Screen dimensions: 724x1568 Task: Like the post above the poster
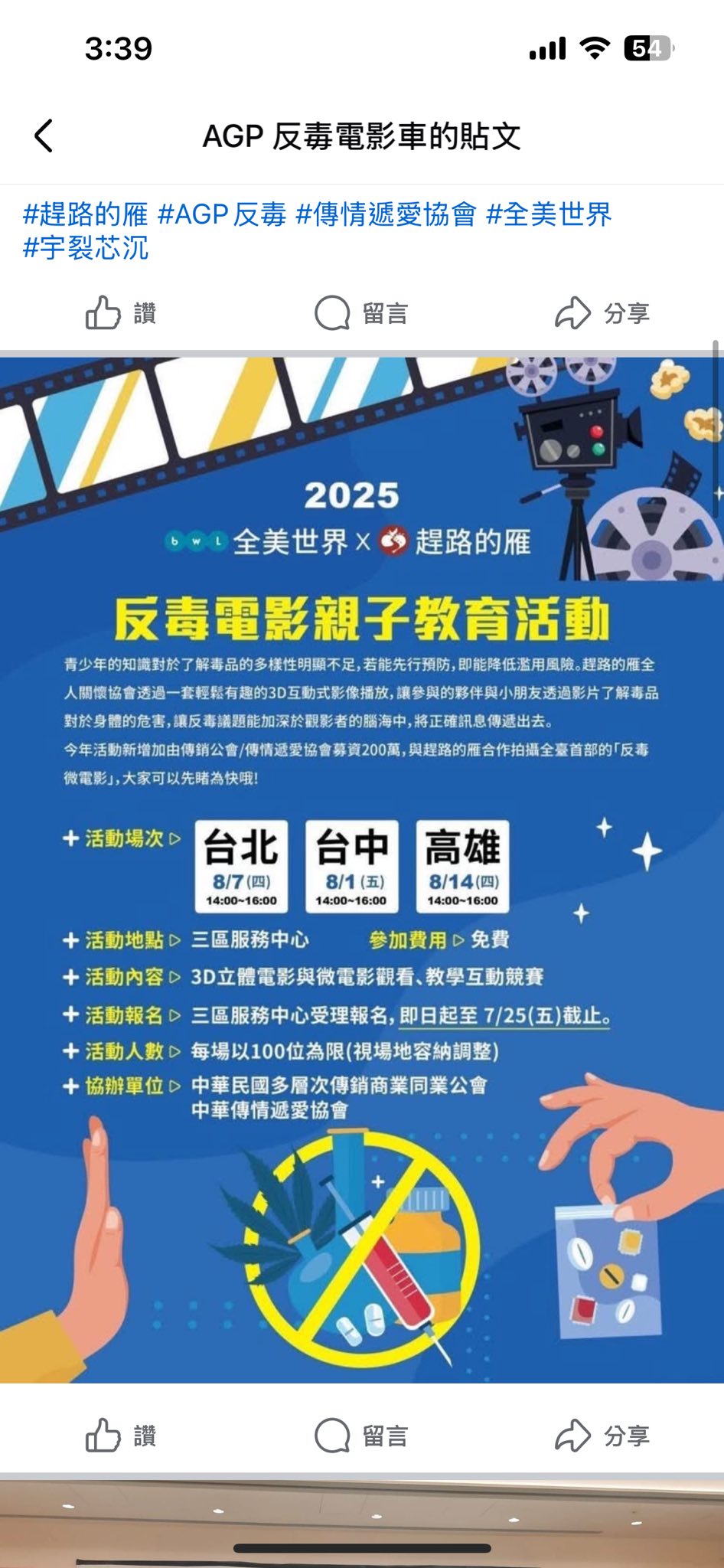121,313
